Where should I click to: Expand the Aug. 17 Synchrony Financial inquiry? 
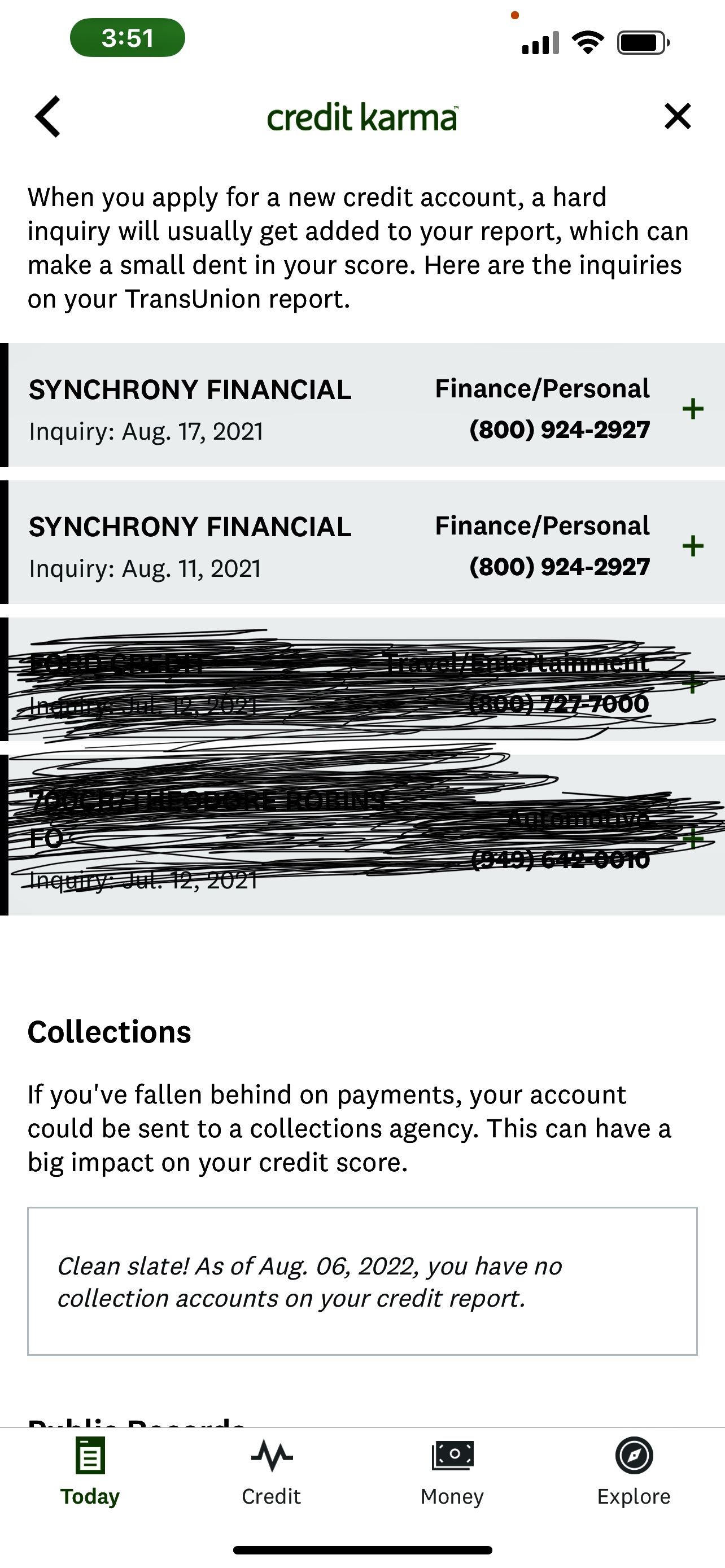693,409
